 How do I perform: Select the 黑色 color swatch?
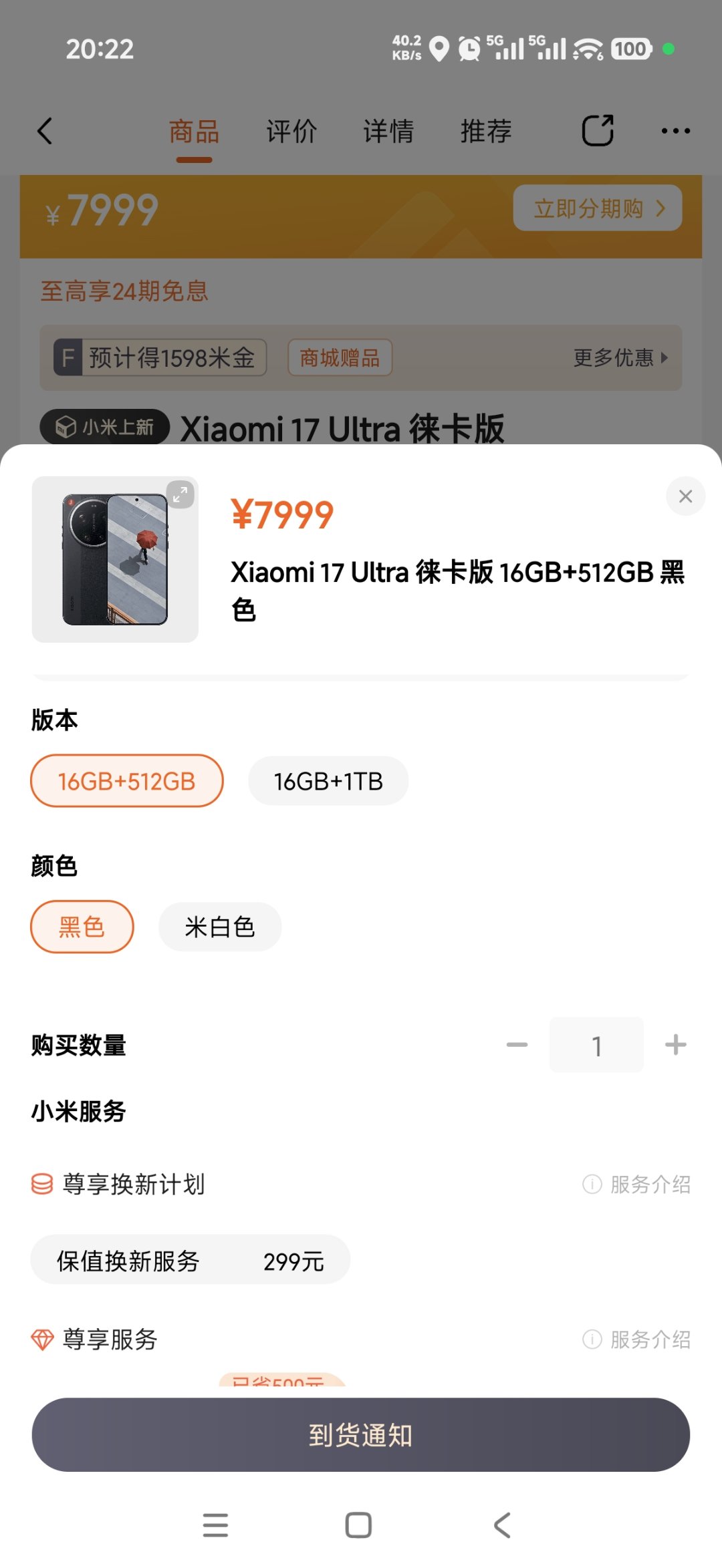coord(81,927)
